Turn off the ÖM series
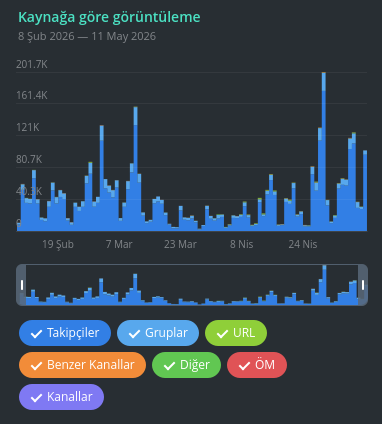The width and height of the screenshot is (382, 424). (257, 365)
